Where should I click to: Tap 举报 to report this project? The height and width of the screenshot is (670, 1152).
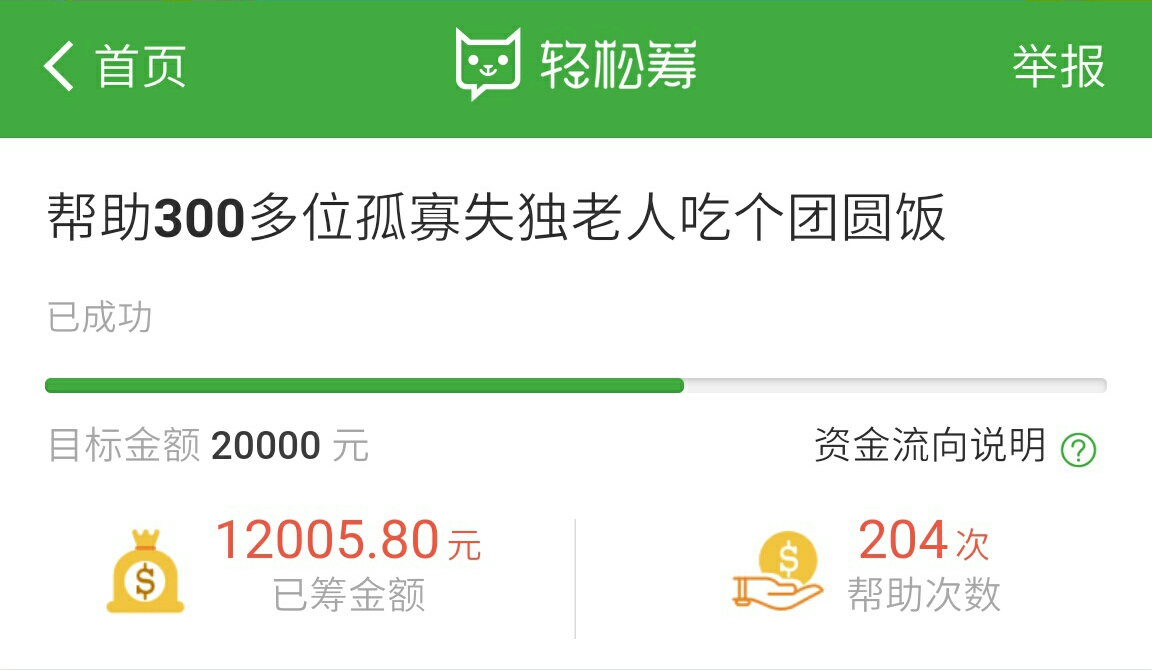point(1058,67)
